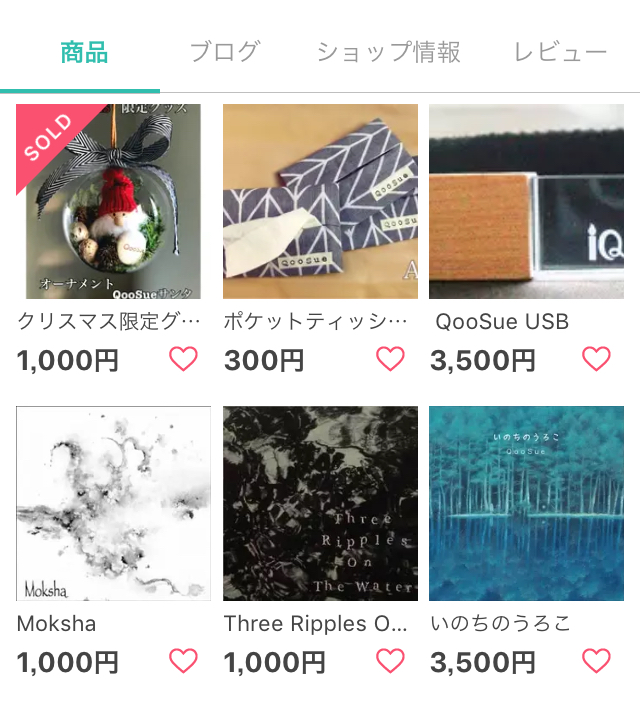Open the ショップ情報 tab
Image resolution: width=640 pixels, height=709 pixels.
coord(388,52)
